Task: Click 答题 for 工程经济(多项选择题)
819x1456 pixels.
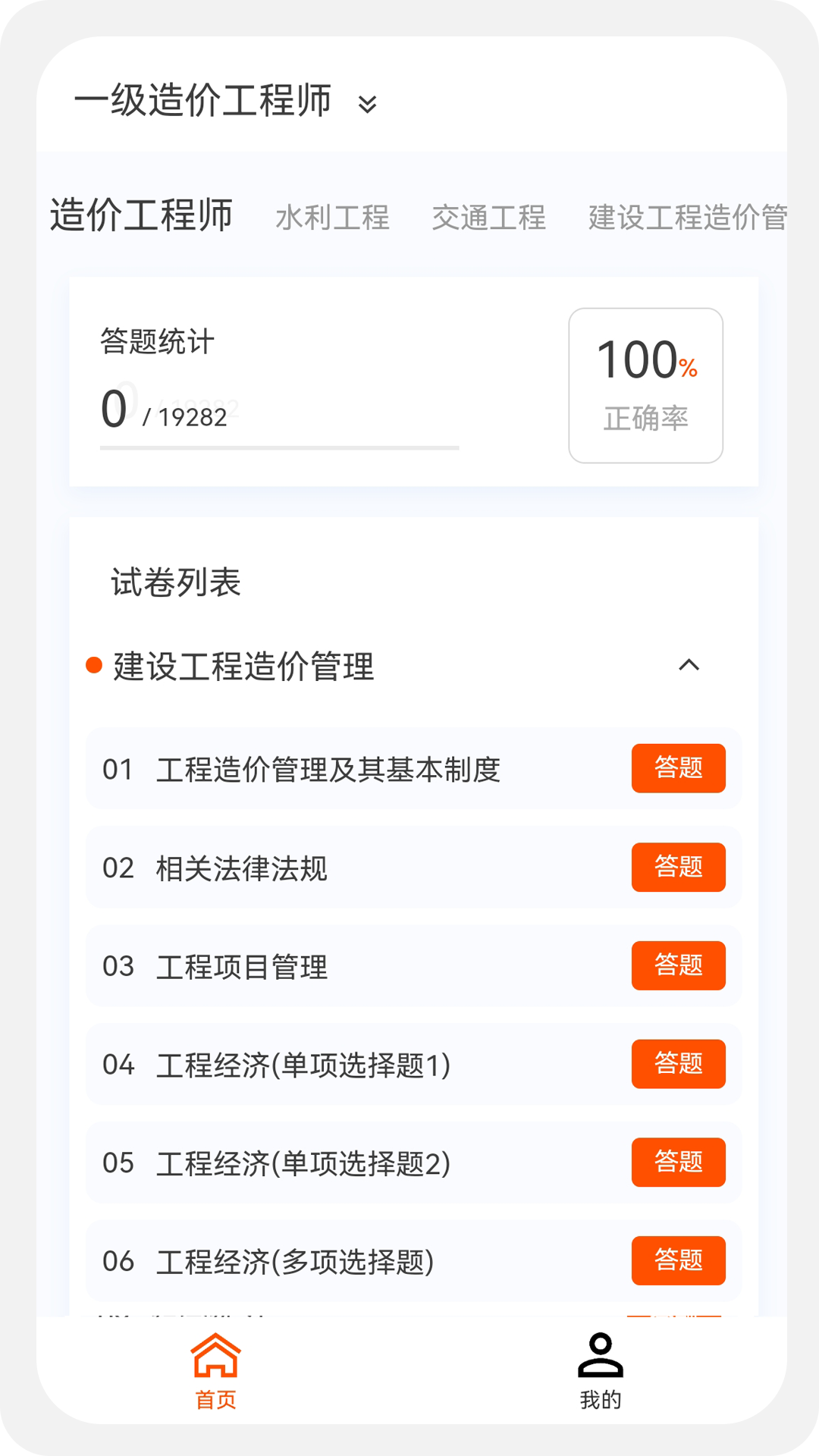Action: (679, 1260)
